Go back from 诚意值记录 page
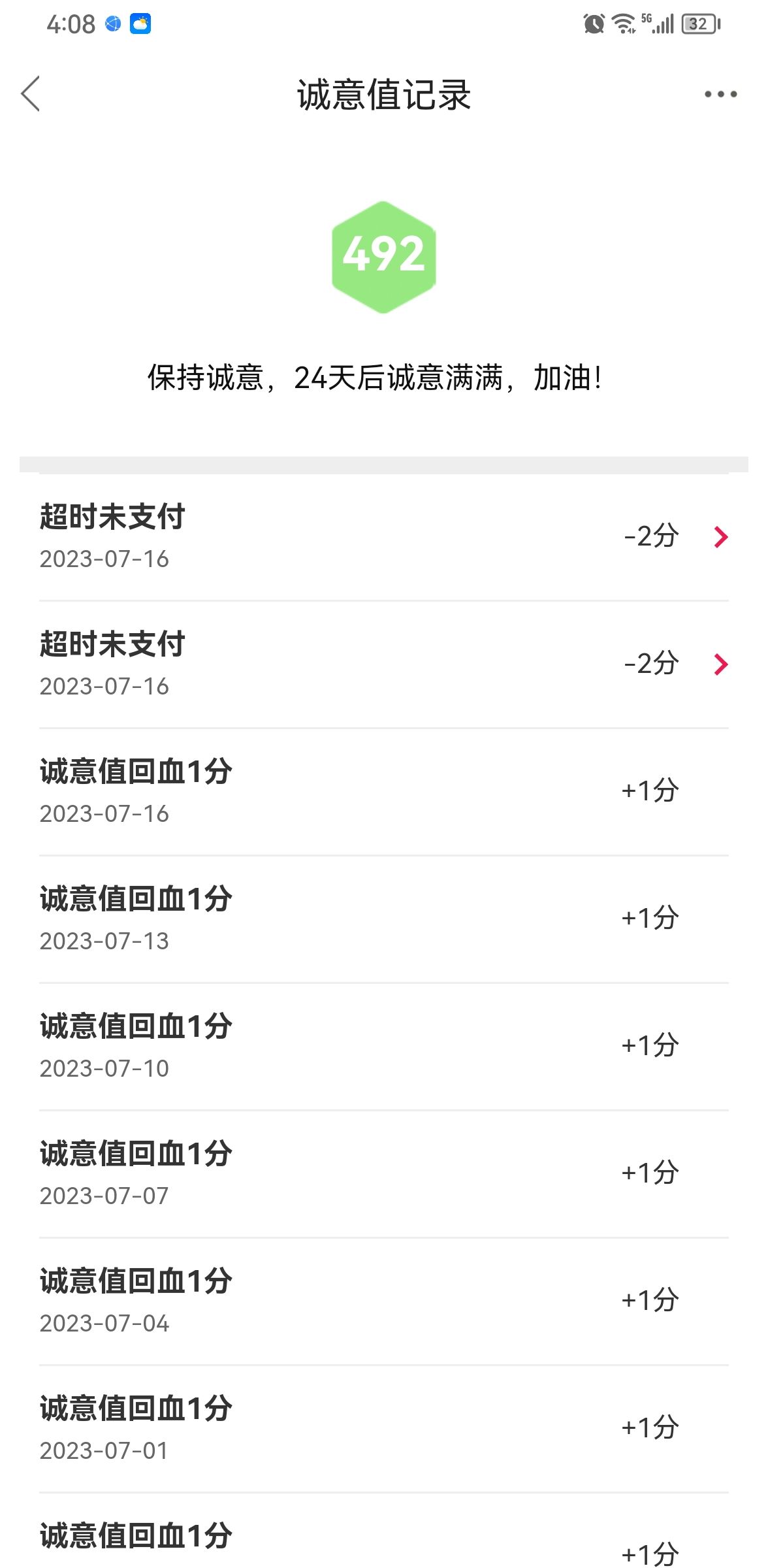The width and height of the screenshot is (768, 1568). 31,94
